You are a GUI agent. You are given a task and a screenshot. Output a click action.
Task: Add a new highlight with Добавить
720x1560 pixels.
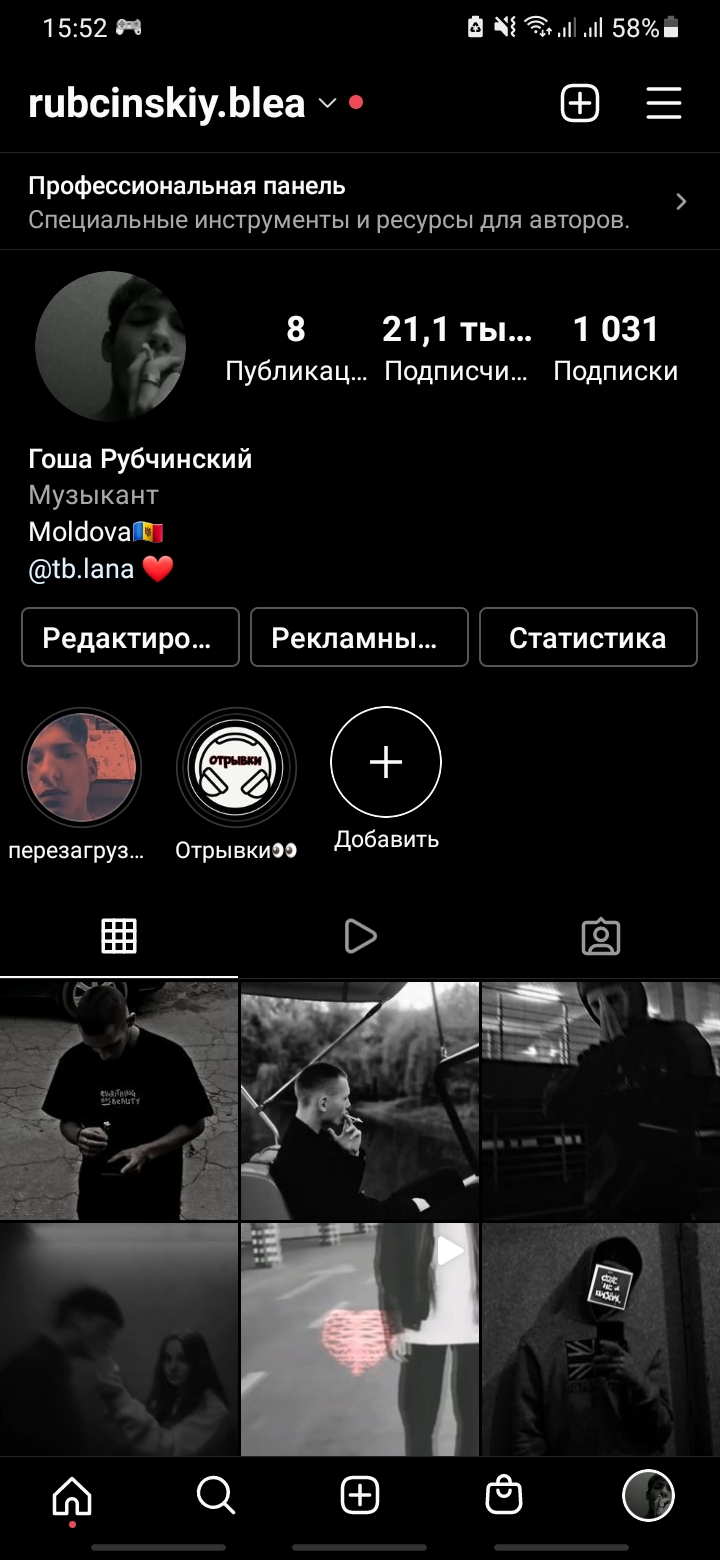click(x=386, y=763)
